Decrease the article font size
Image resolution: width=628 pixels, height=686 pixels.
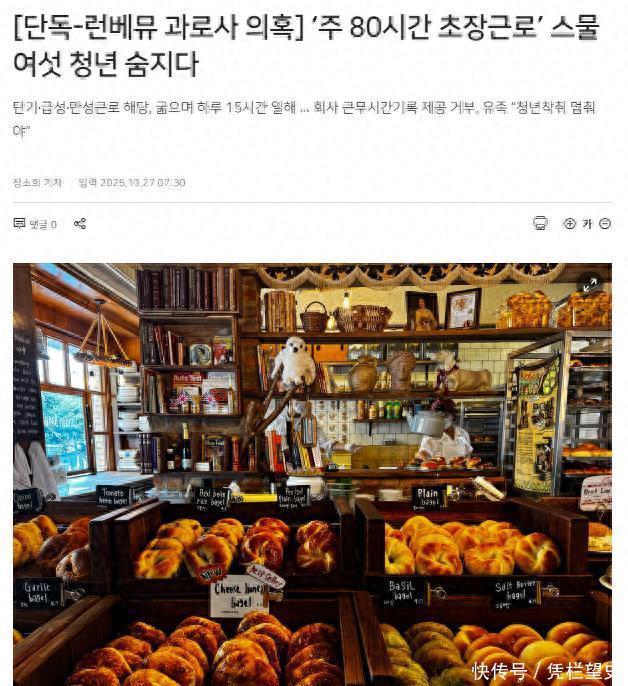click(x=603, y=223)
